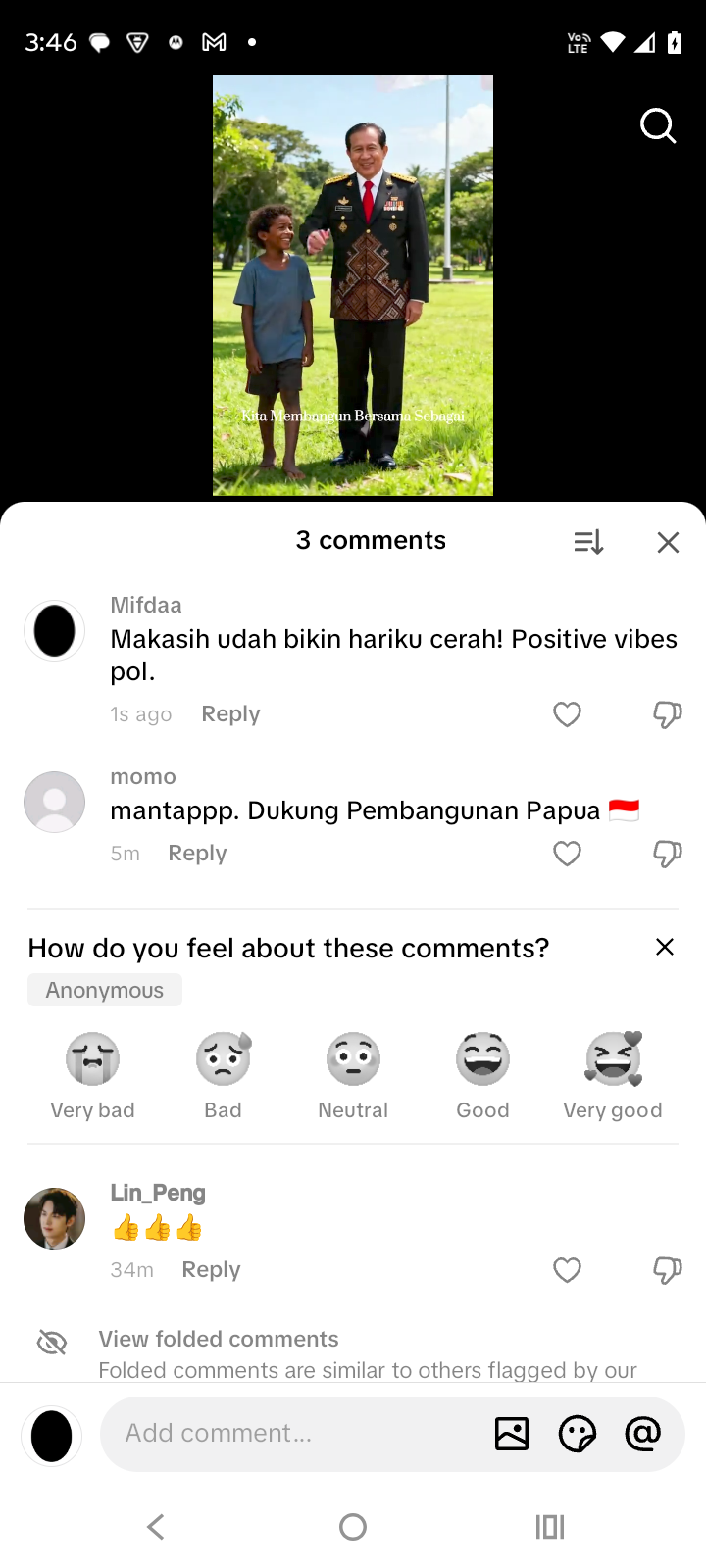The image size is (706, 1568).
Task: Like Mifdaa's comment
Action: (567, 714)
